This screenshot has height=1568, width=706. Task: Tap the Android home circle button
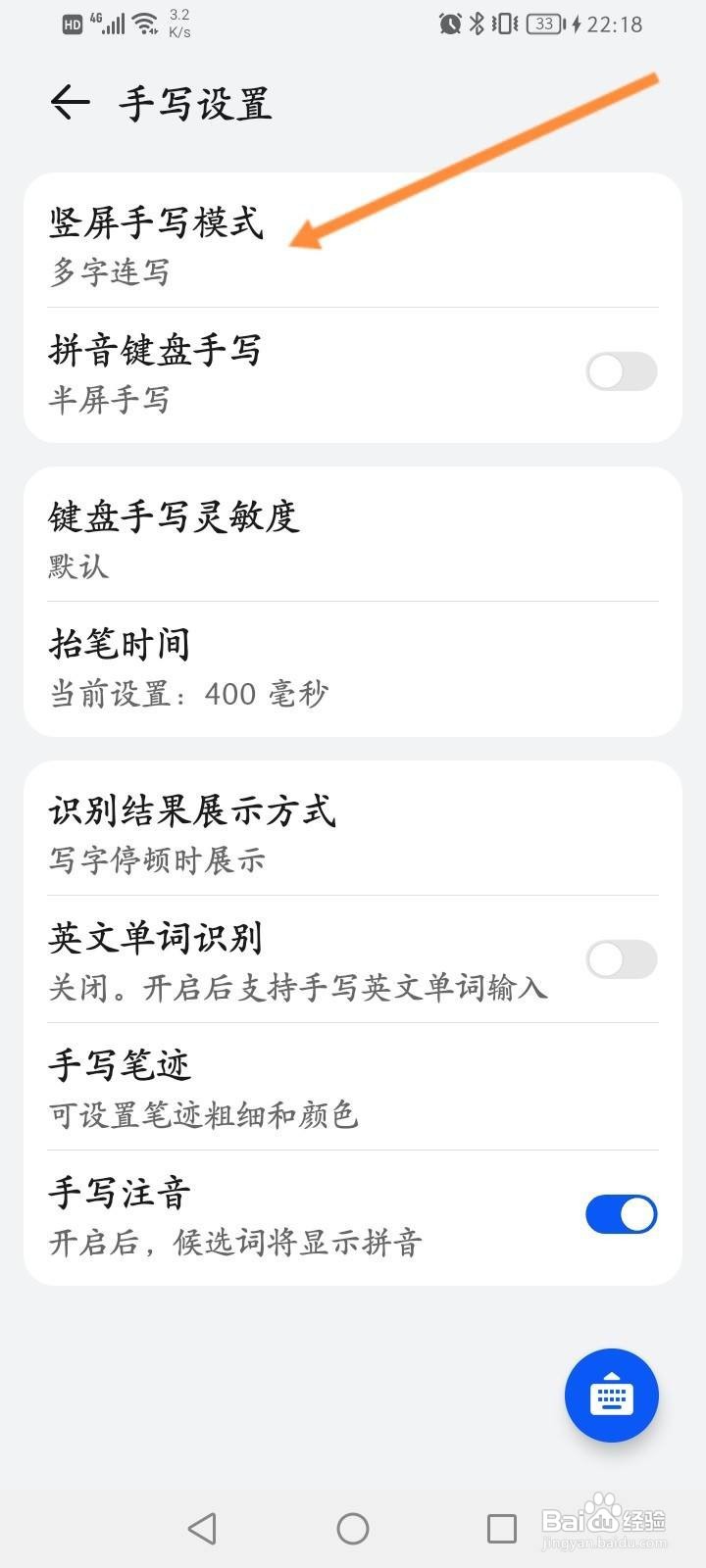tap(352, 1527)
